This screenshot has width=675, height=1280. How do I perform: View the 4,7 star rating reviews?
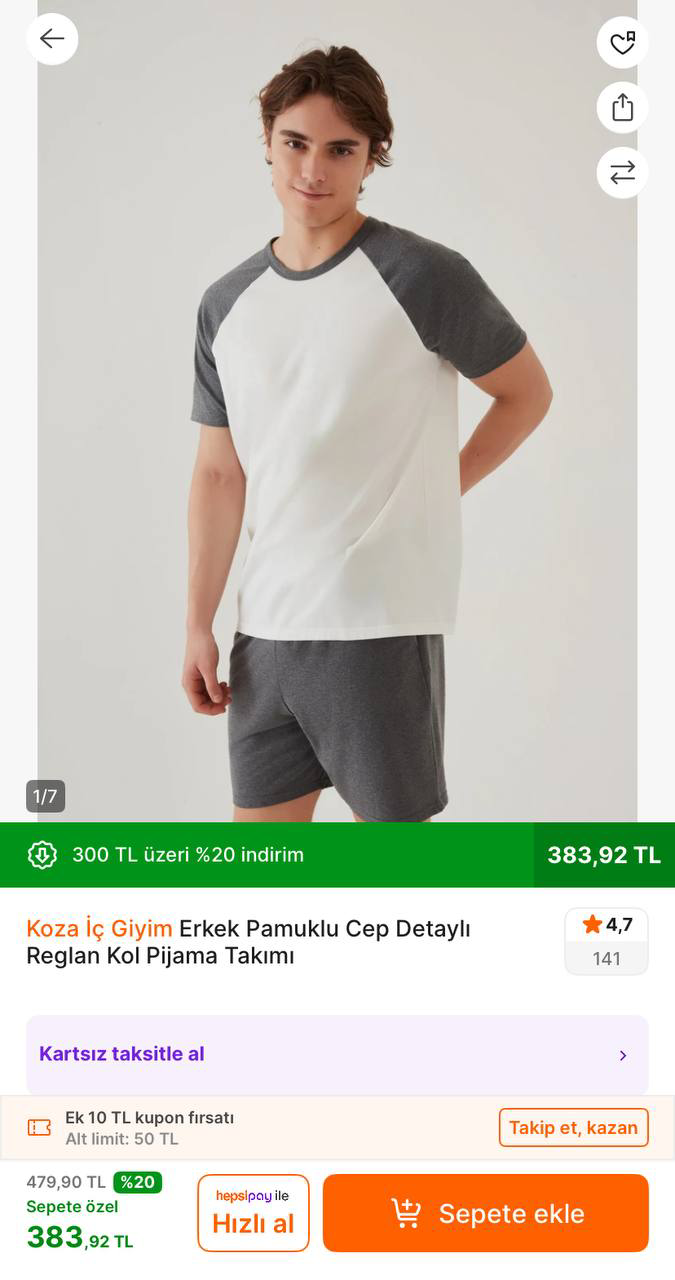click(606, 941)
